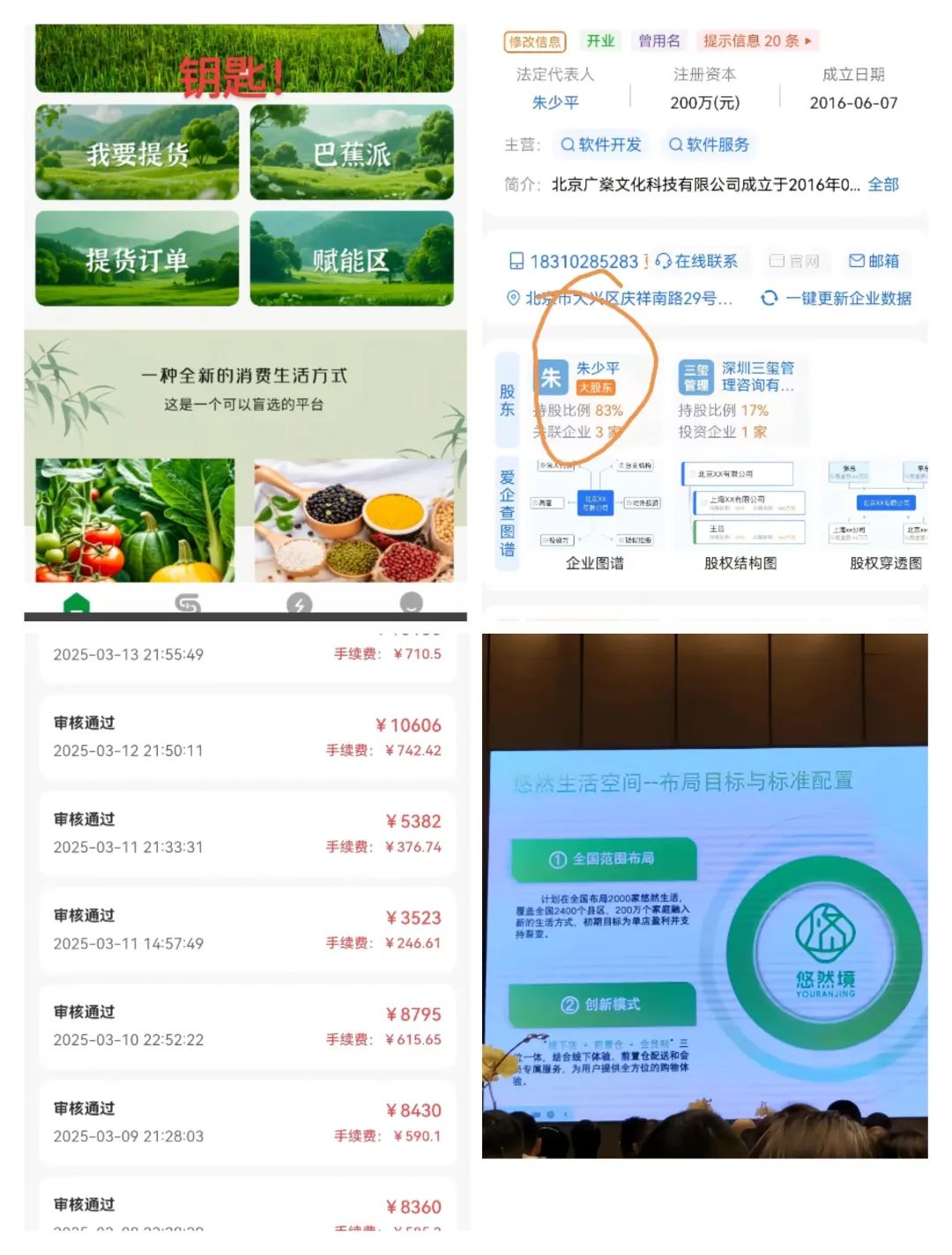Screen dimensions: 952x1255
Task: Click the grayed-out 官网 globe icon
Action: [777, 261]
